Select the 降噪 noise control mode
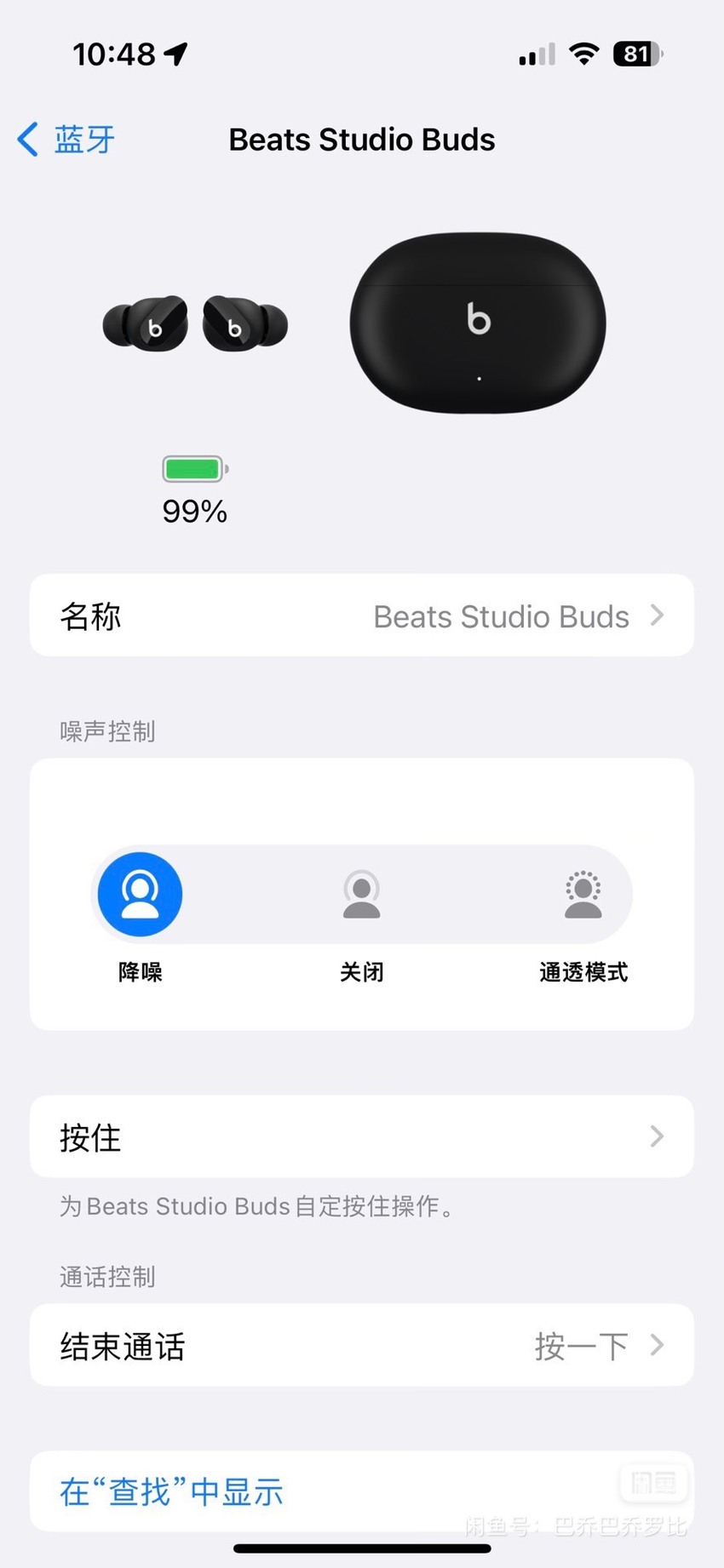Image resolution: width=724 pixels, height=1568 pixels. [141, 895]
